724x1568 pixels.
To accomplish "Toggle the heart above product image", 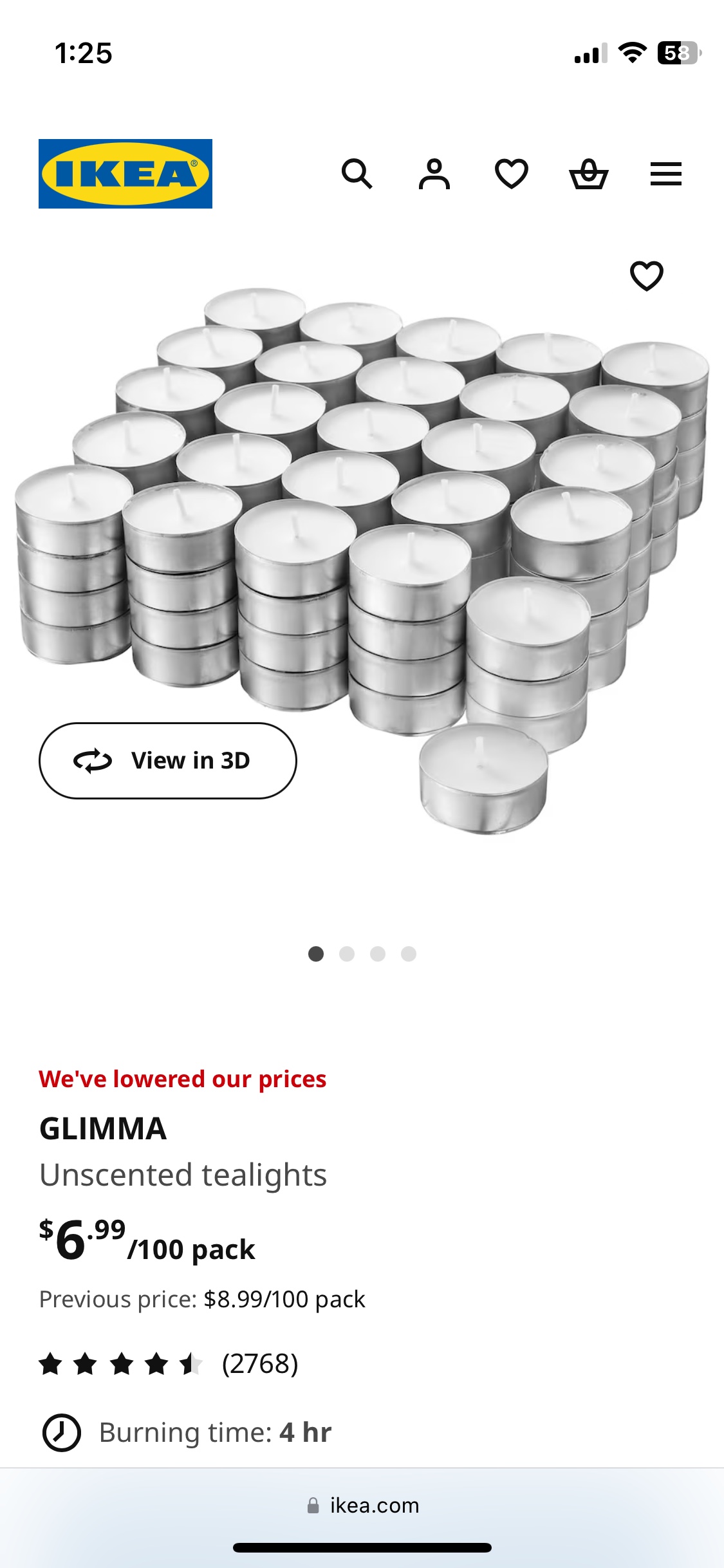I will pos(647,275).
